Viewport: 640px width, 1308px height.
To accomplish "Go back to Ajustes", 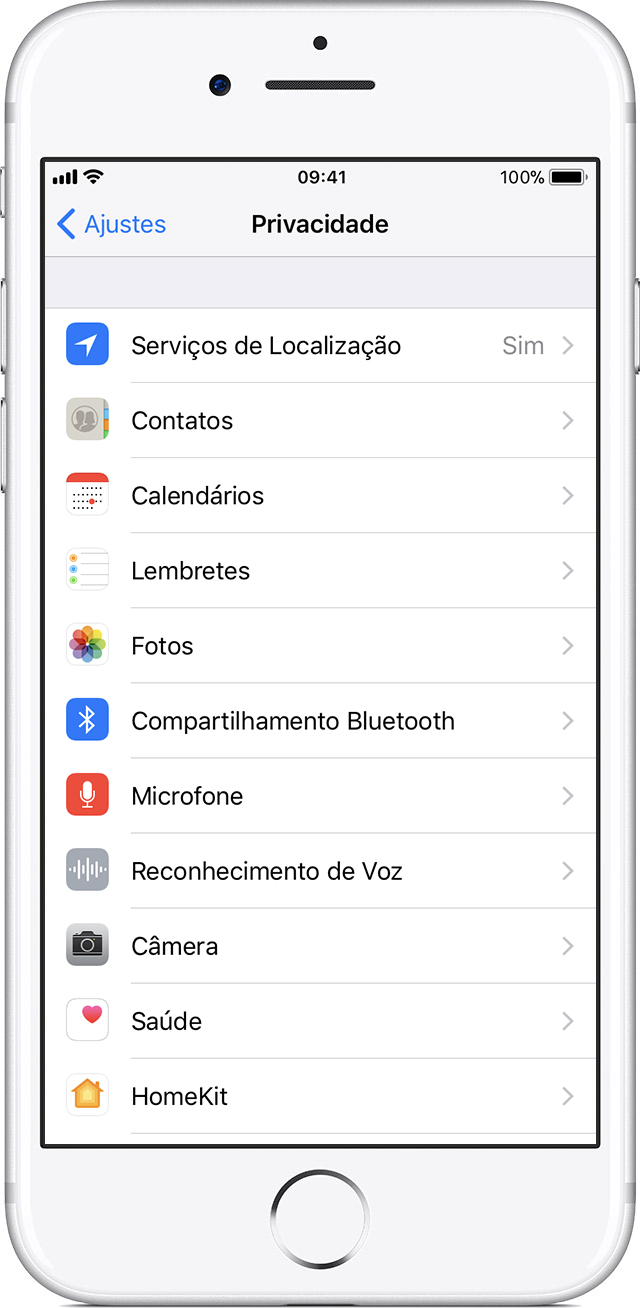I will point(112,225).
